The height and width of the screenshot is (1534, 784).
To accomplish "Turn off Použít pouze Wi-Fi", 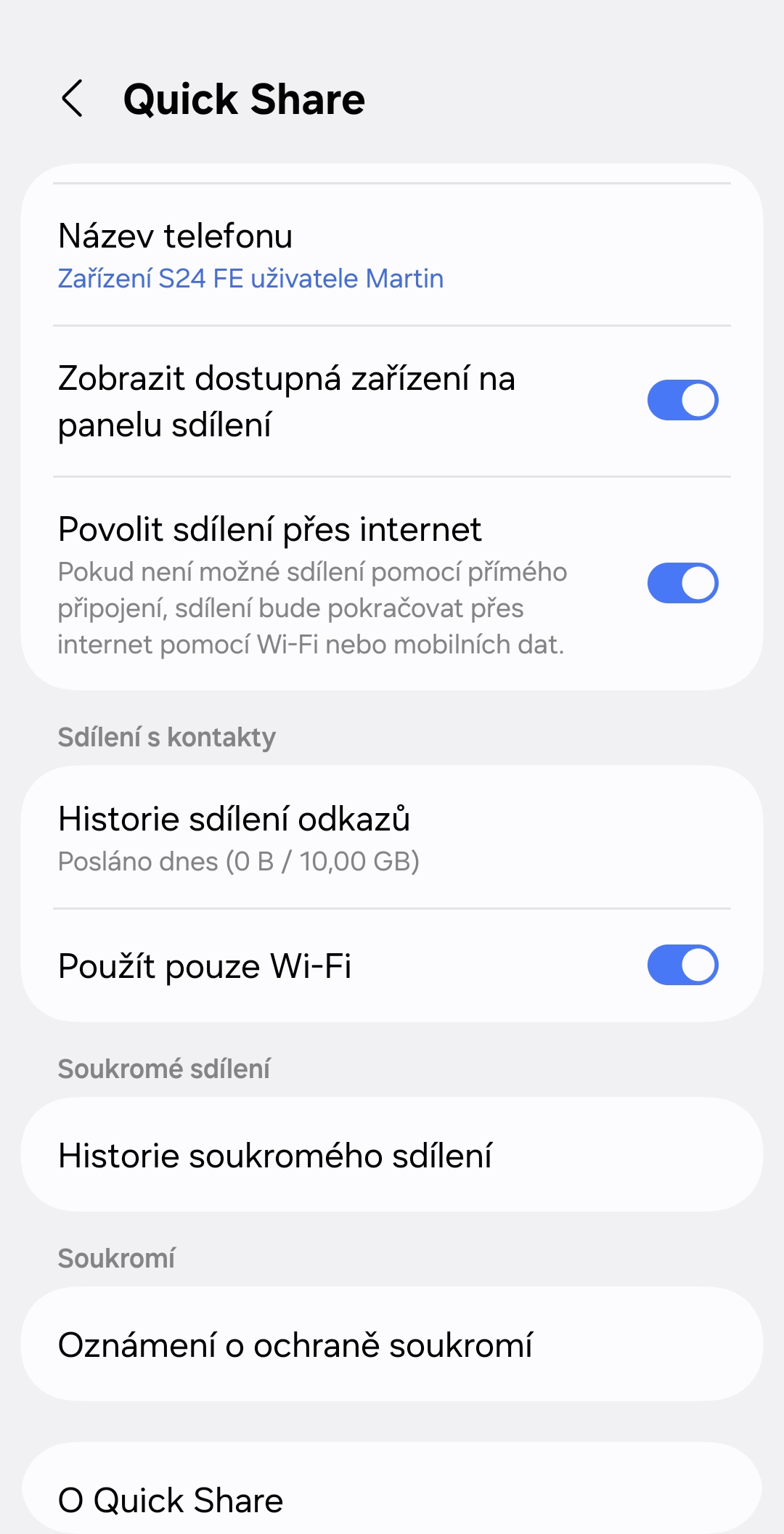I will [682, 965].
